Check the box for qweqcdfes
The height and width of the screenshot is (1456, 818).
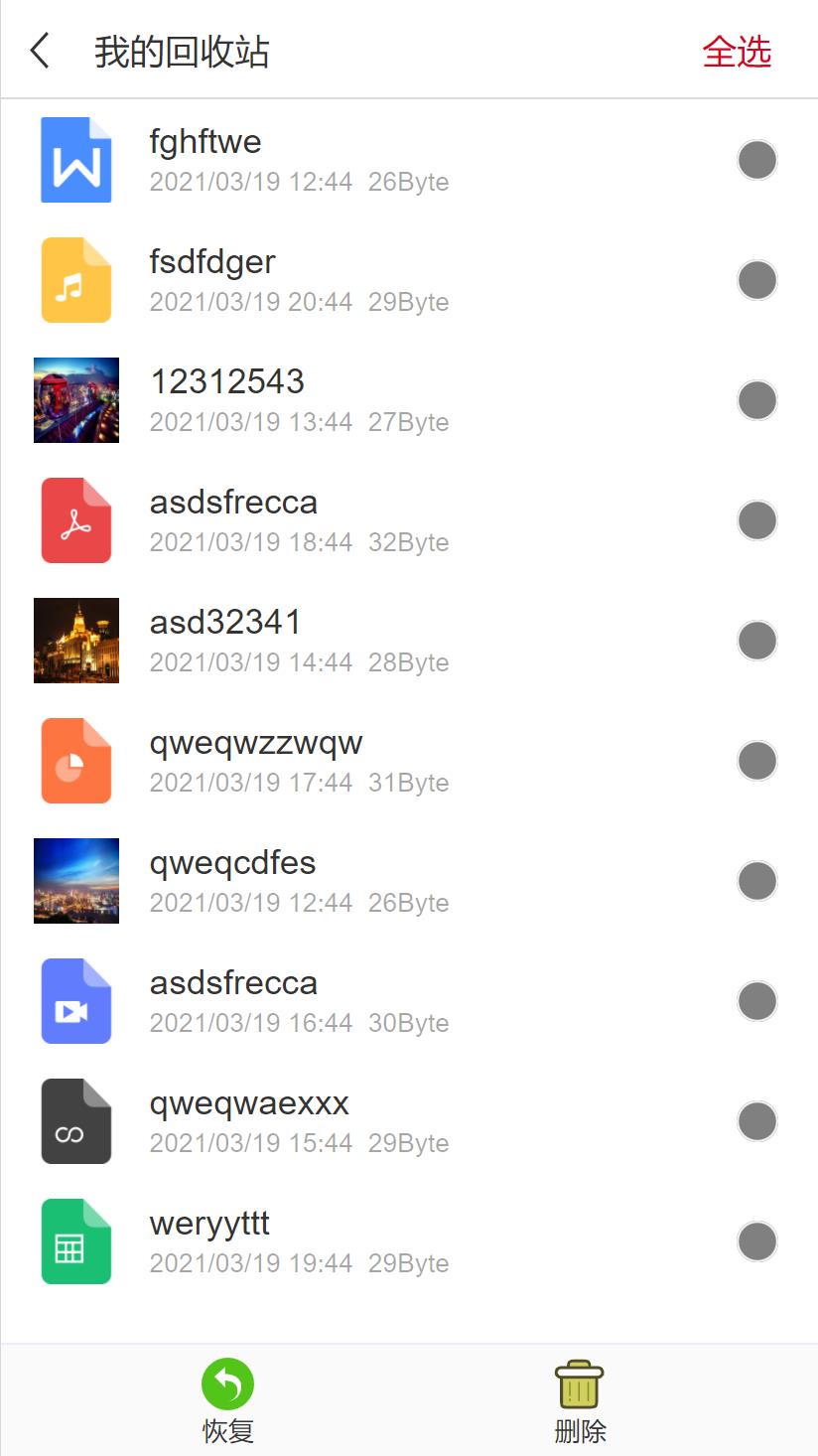tap(757, 881)
